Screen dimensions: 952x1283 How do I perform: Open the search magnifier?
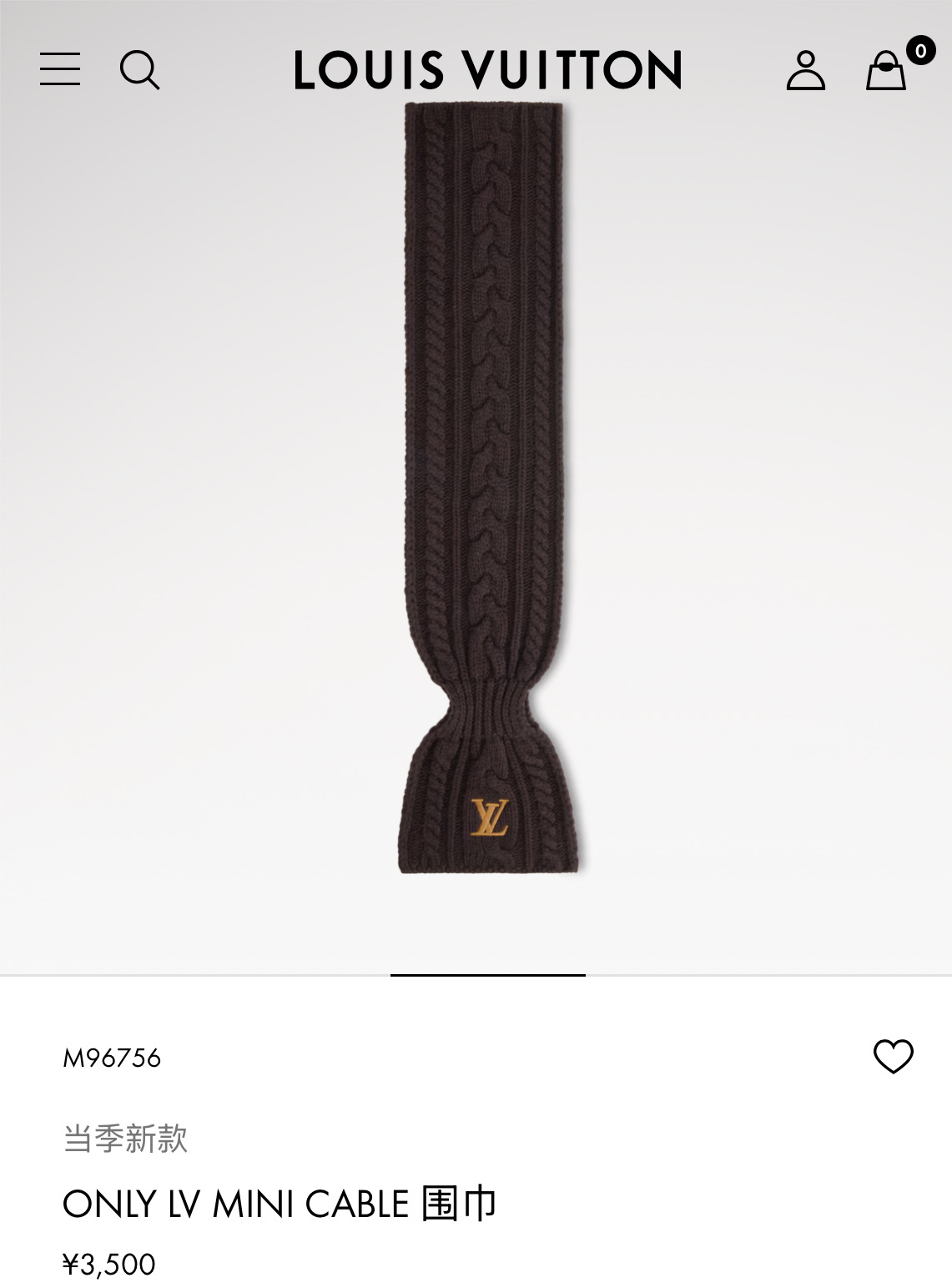(x=139, y=69)
